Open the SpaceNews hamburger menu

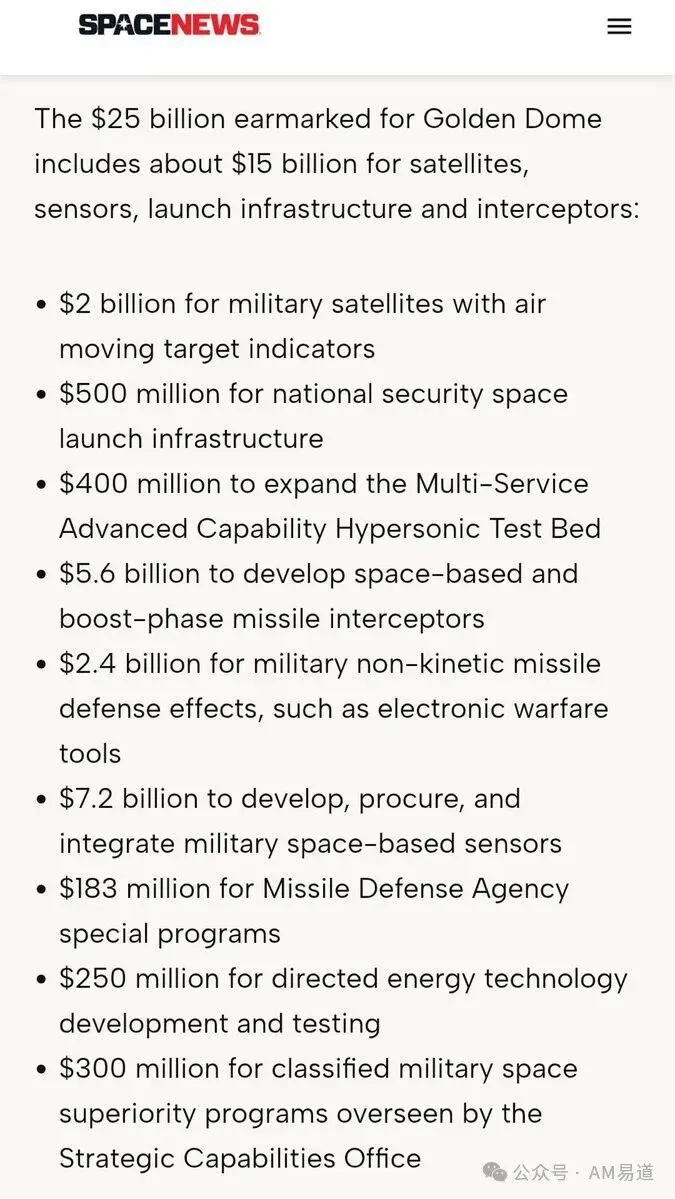[619, 26]
